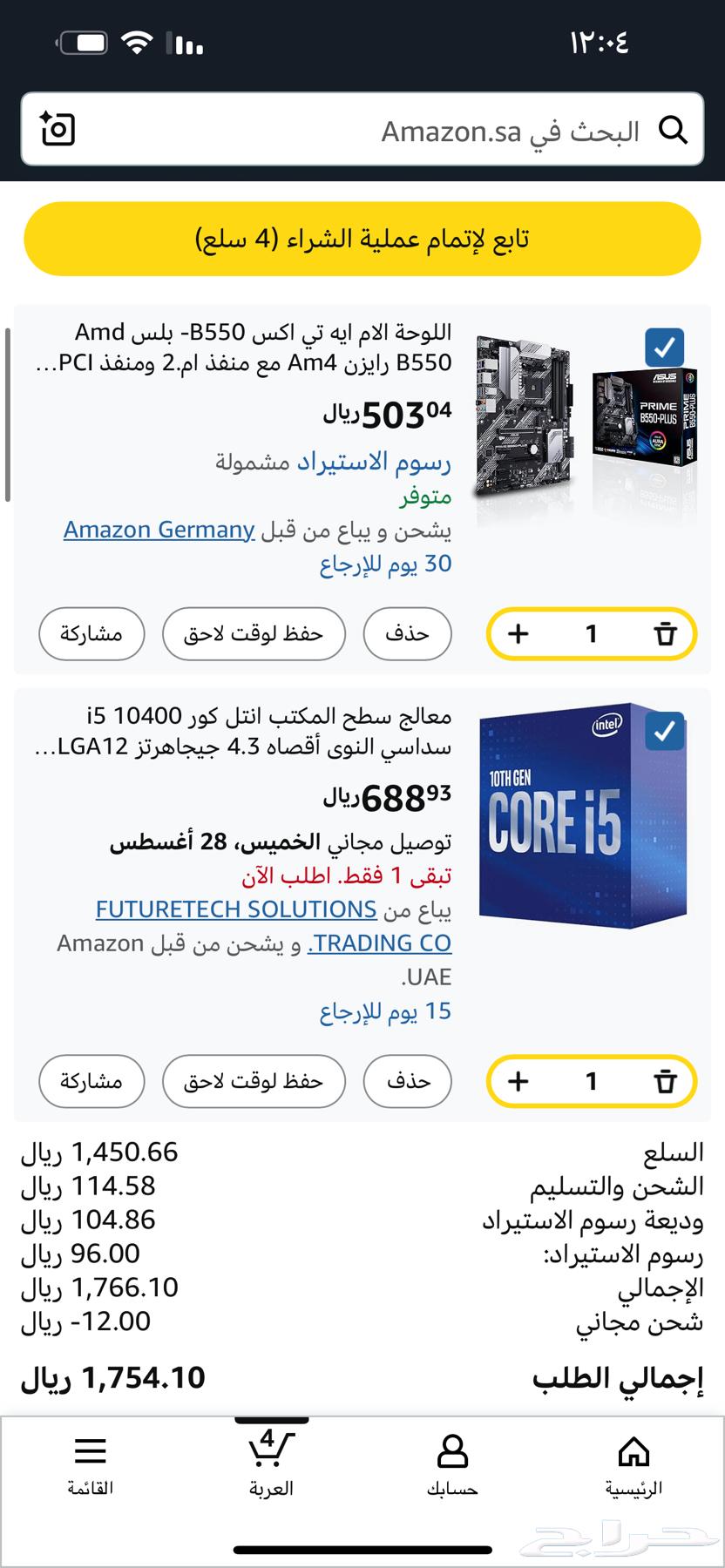
Task: Increase the Core i5 processor quantity
Action: (518, 1081)
